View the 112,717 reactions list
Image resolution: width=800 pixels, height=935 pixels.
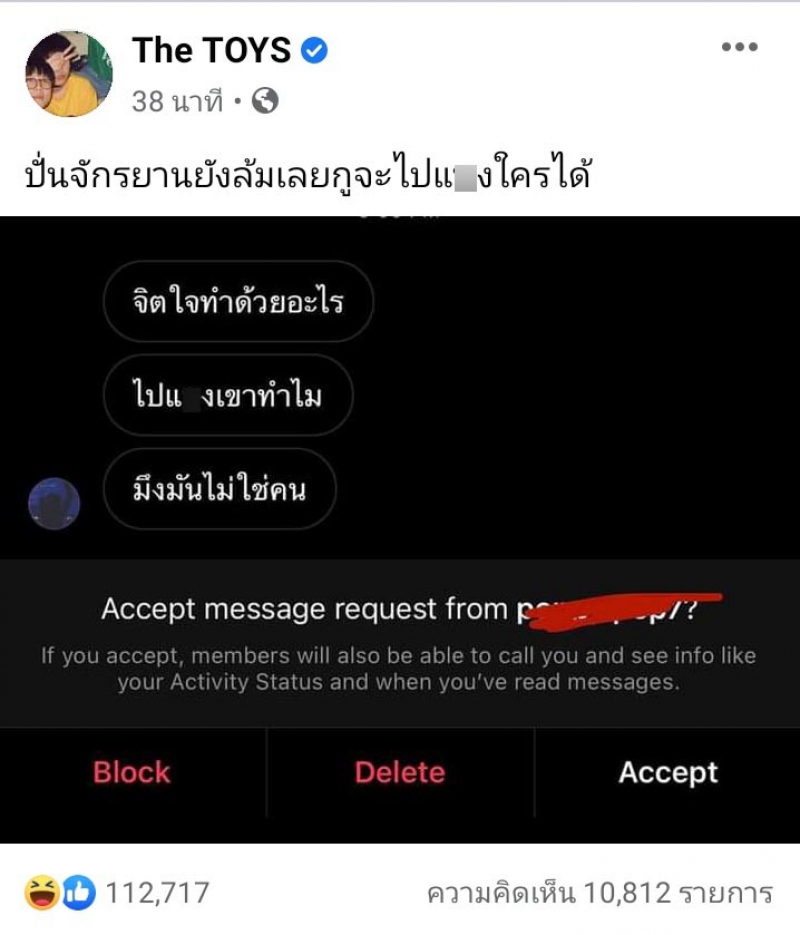point(120,893)
